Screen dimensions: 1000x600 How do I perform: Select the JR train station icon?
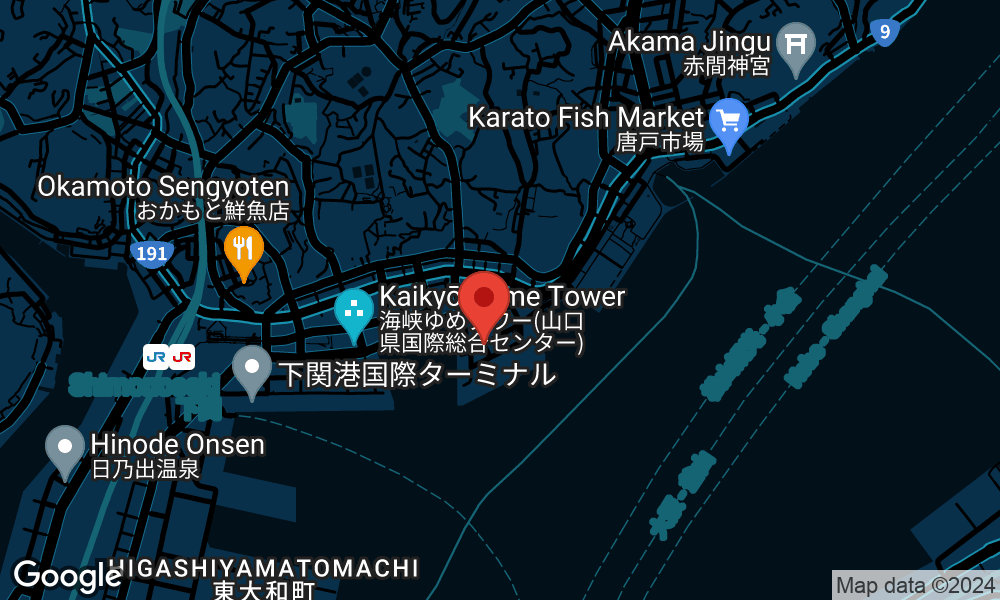tap(168, 356)
